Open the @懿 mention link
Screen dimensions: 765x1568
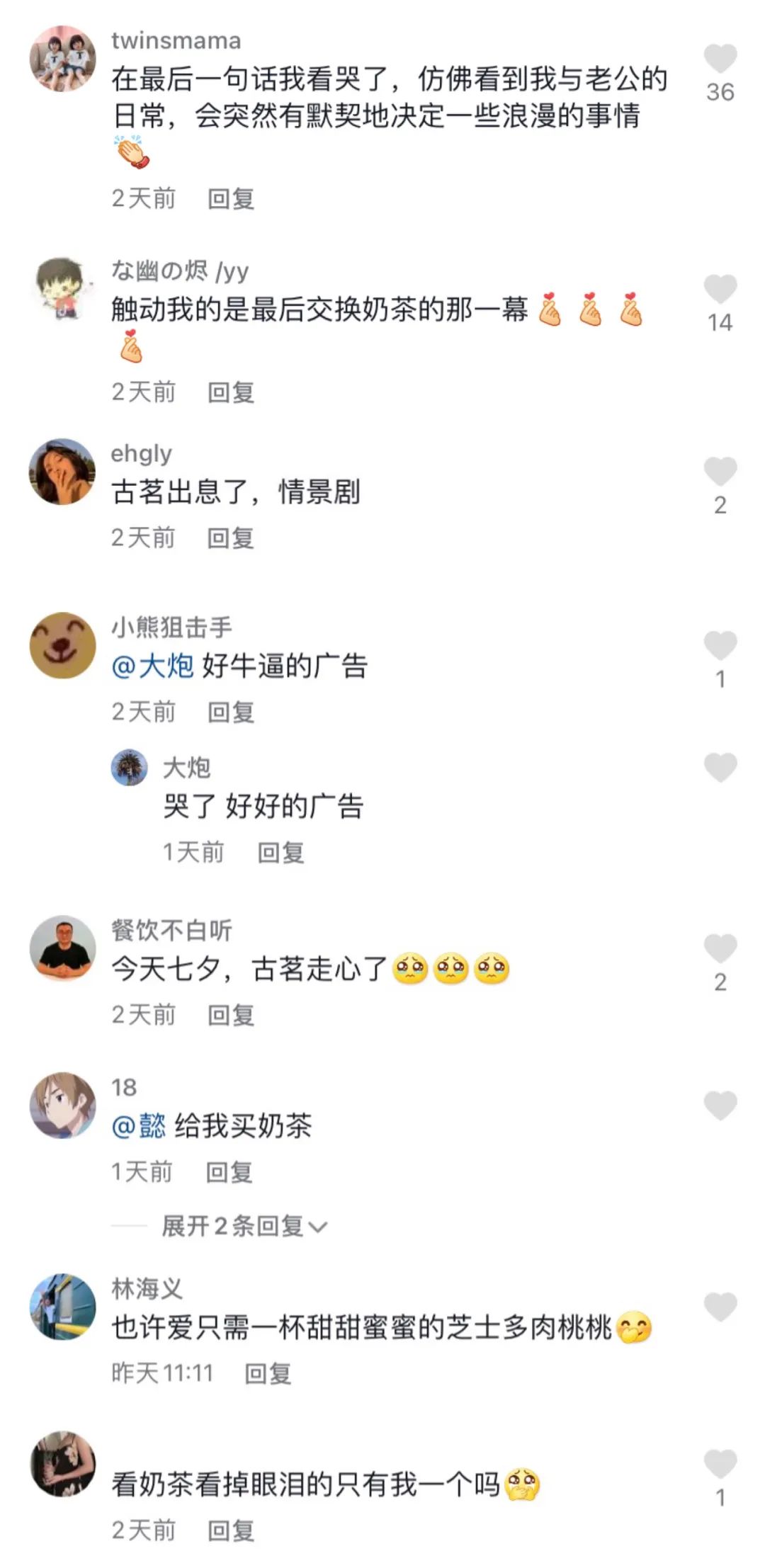140,1126
